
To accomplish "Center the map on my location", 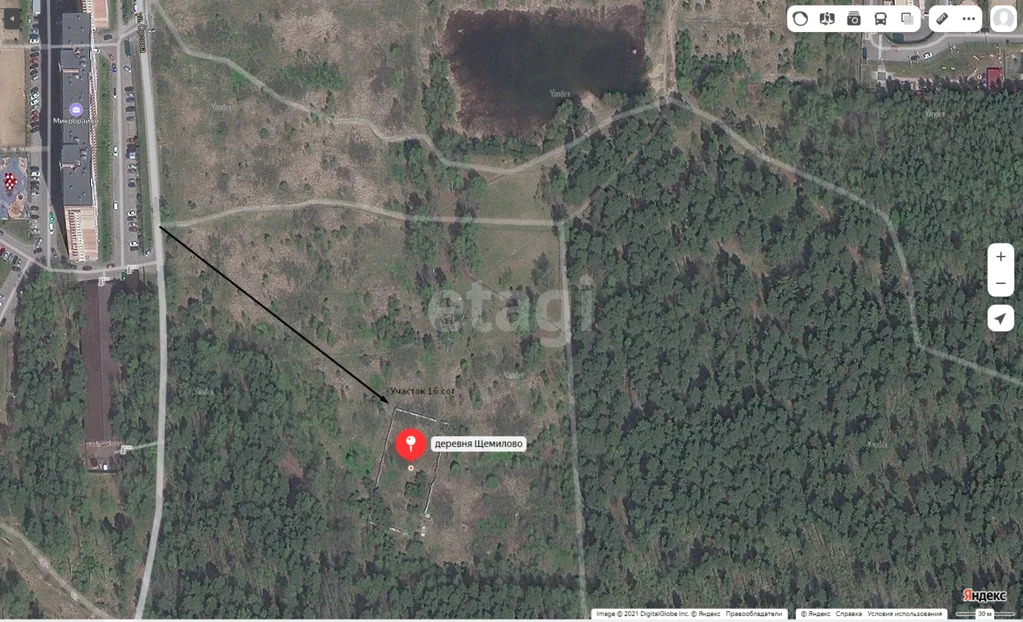I will [1000, 318].
